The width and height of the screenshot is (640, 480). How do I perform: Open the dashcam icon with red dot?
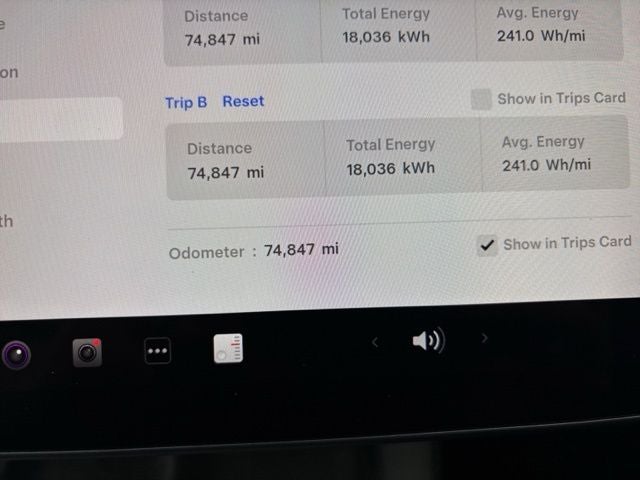(x=87, y=352)
